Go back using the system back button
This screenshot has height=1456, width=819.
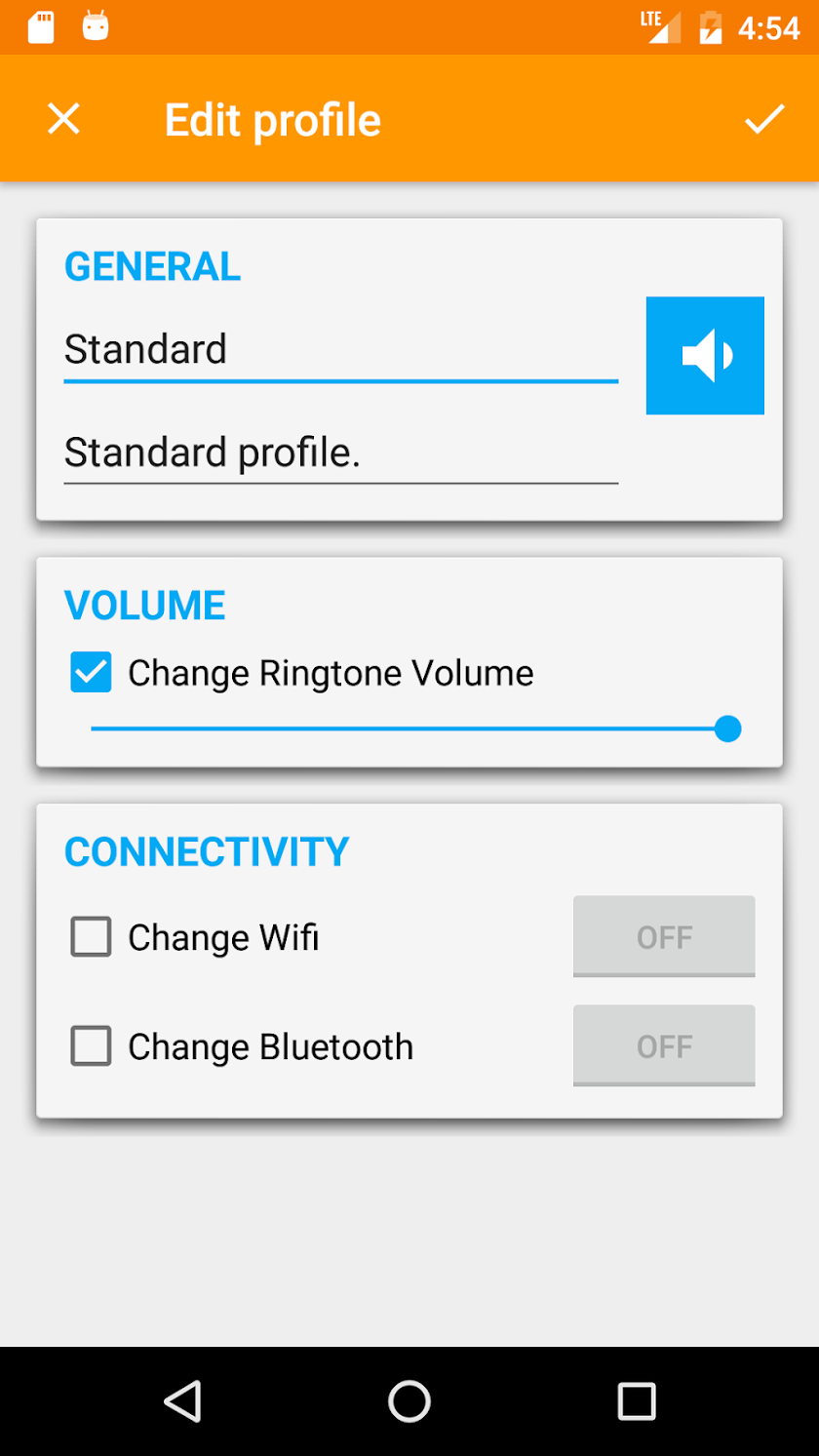[182, 1401]
